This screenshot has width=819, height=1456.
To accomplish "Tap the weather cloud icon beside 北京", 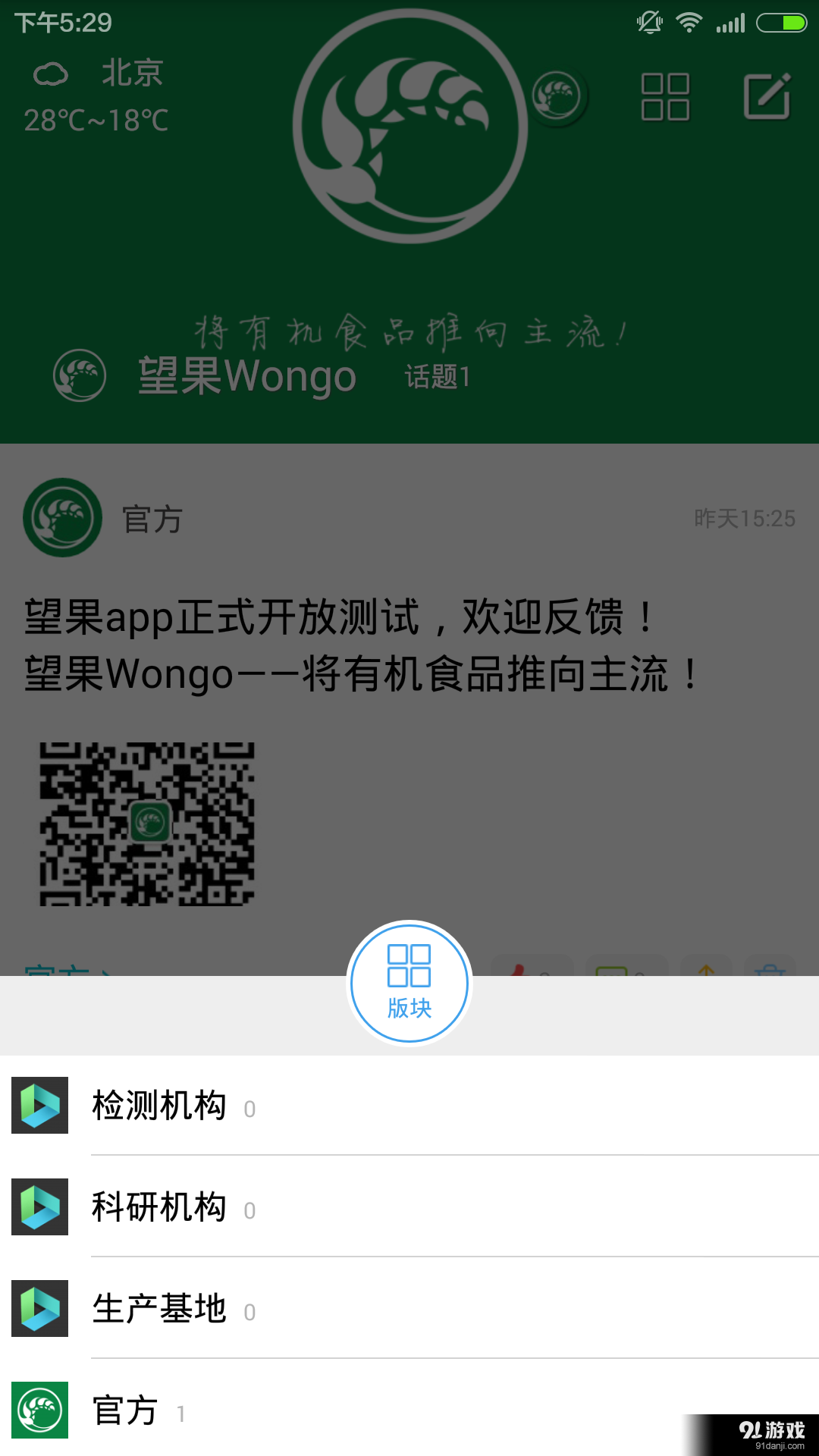I will click(x=50, y=73).
